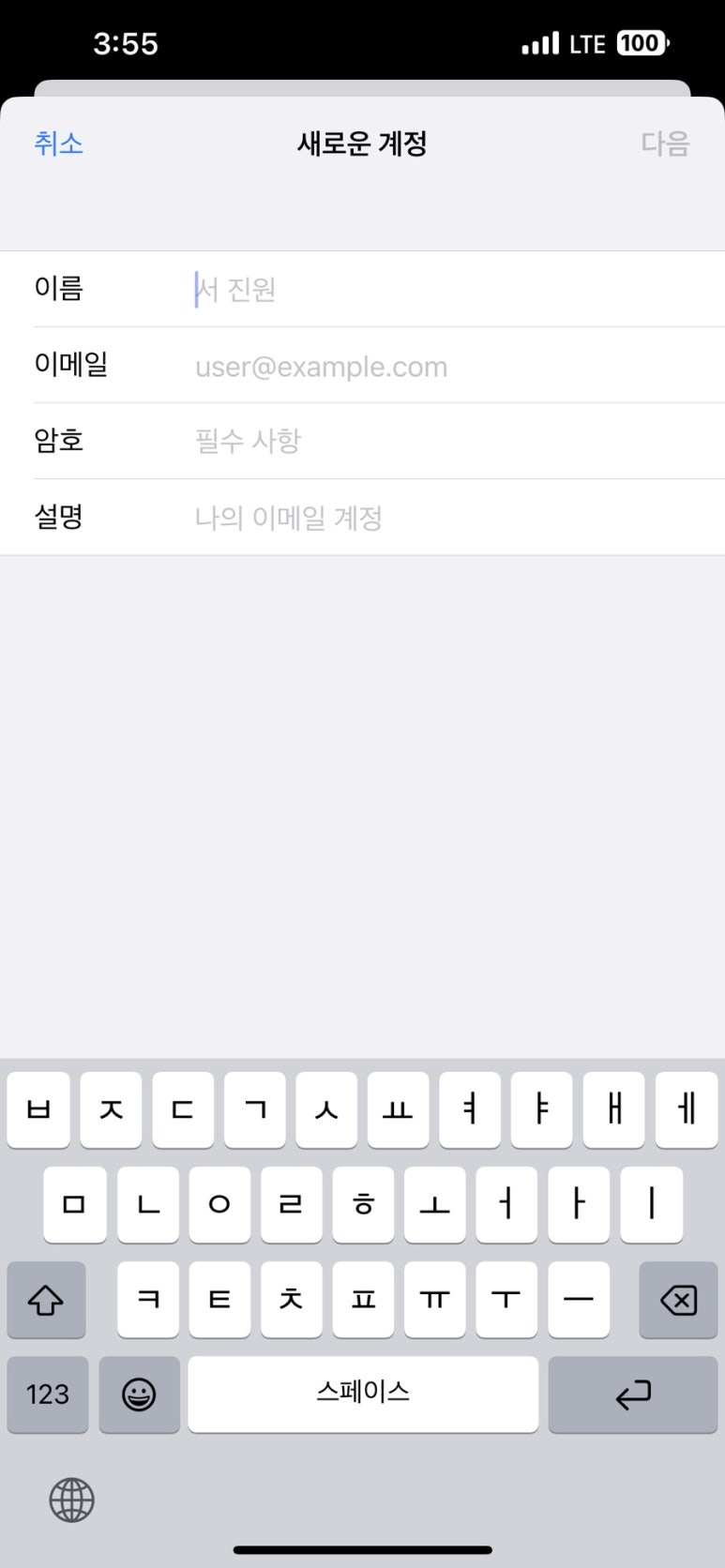Open the emoji keyboard
The image size is (725, 1568).
coord(139,1394)
